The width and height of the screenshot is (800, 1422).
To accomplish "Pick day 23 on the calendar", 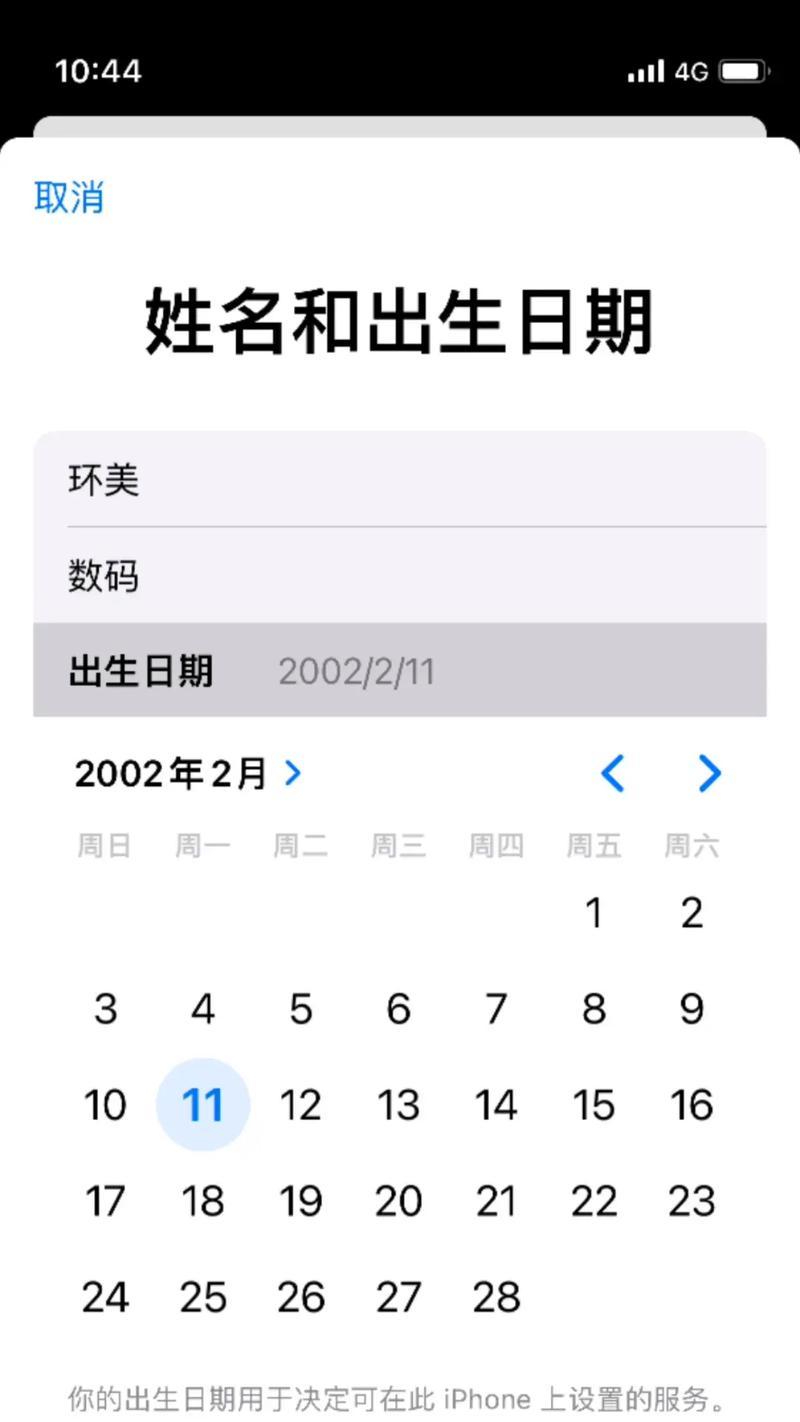I will coord(692,1201).
